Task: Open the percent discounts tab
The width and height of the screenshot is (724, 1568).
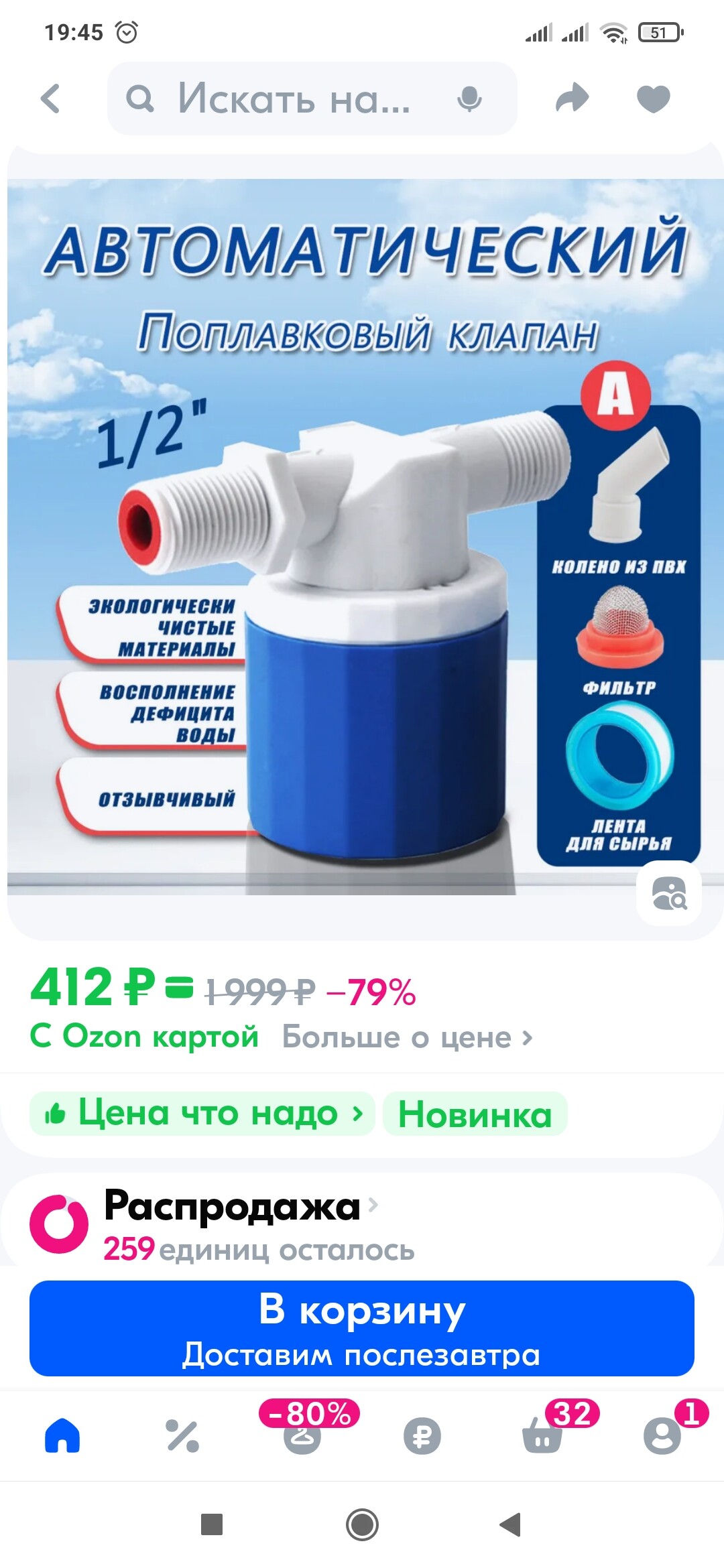Action: pyautogui.click(x=182, y=1435)
